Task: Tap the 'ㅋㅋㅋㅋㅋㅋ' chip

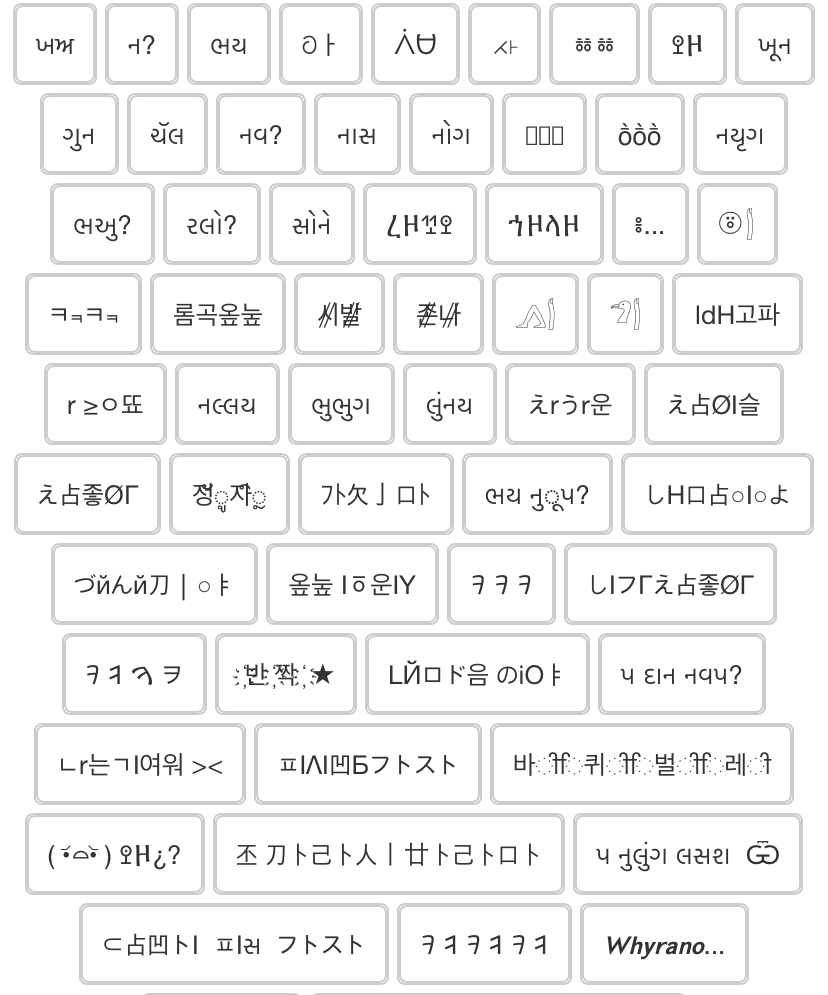Action: coord(484,944)
